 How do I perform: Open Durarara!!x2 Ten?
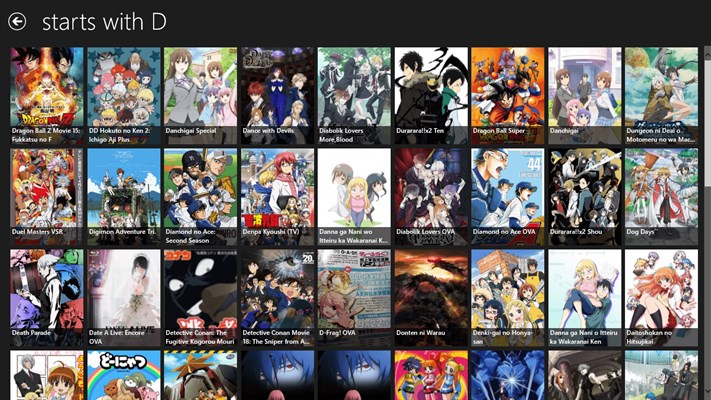(431, 95)
